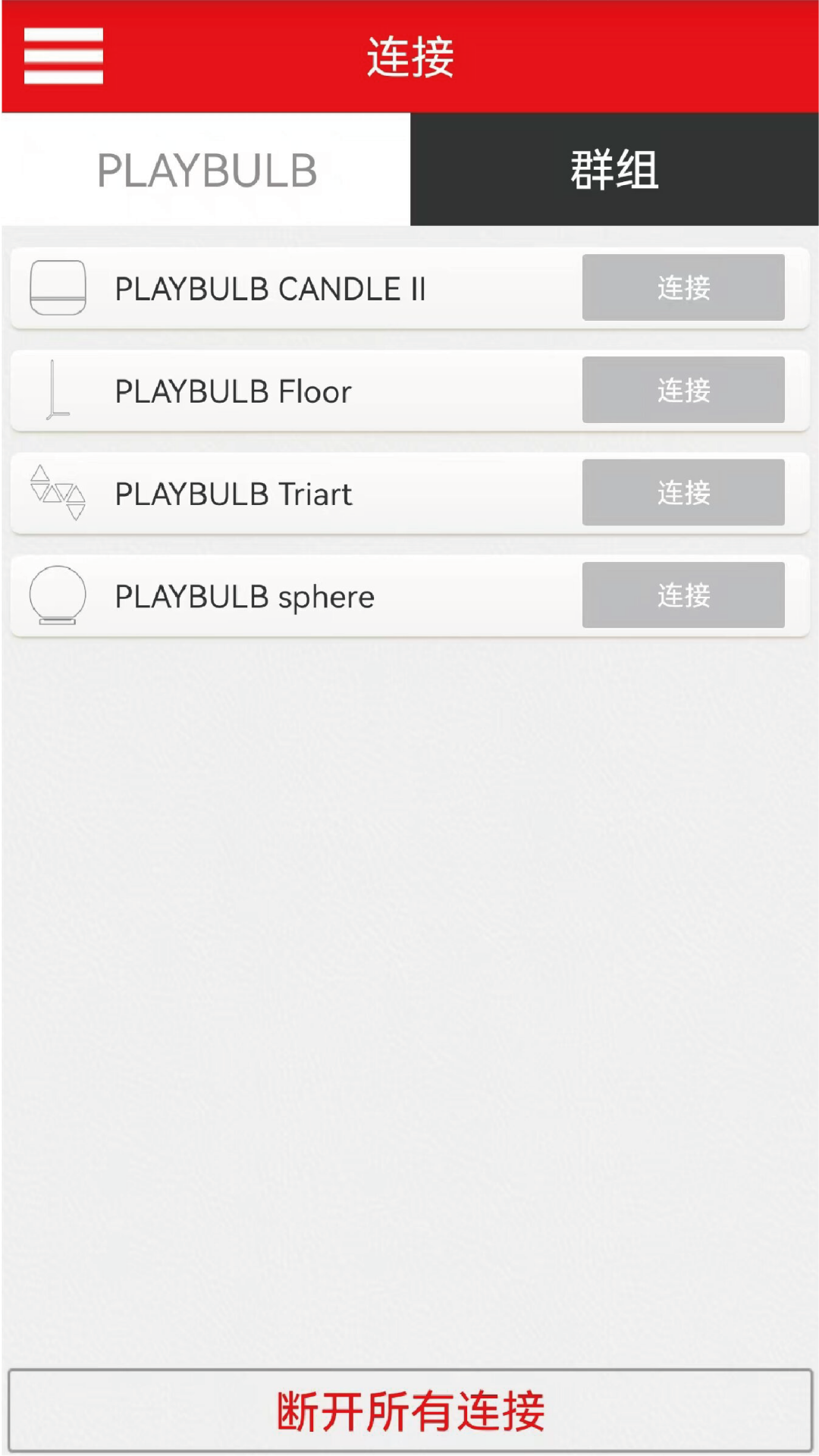
Task: Connect to PLAYBULB CANDLE II
Action: 682,288
